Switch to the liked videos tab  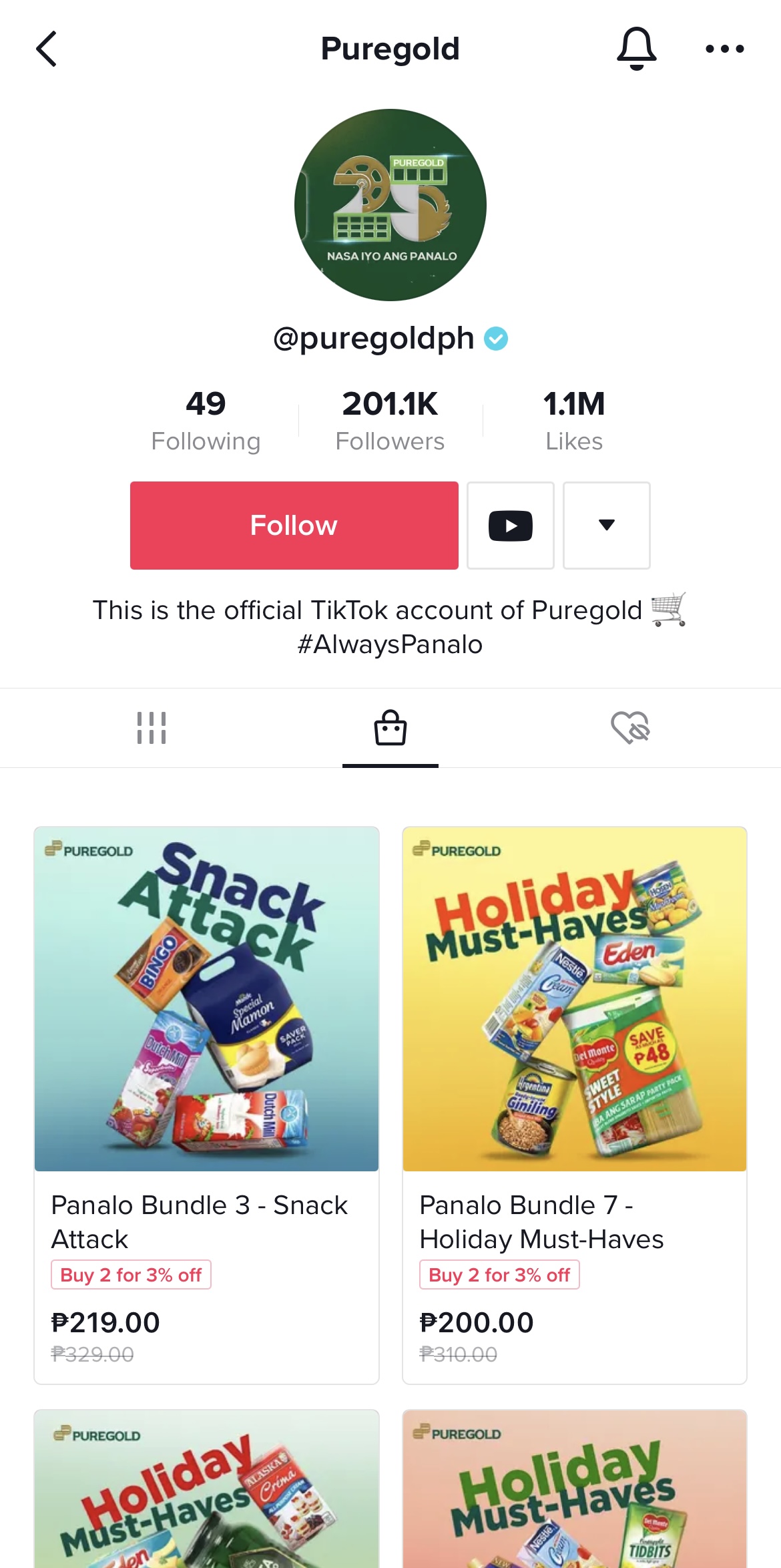point(630,728)
